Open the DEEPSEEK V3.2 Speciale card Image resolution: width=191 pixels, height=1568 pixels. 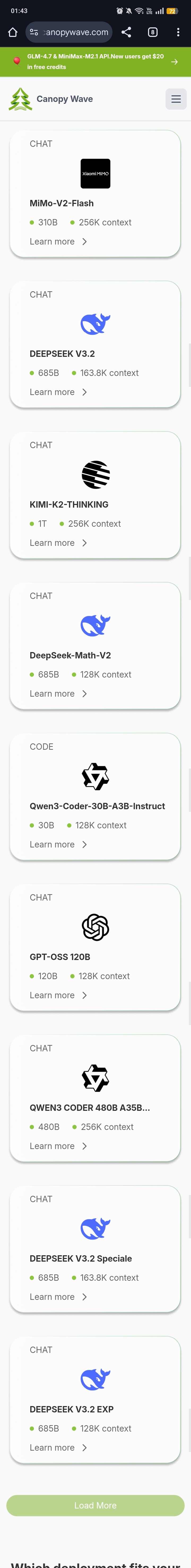[95, 1248]
